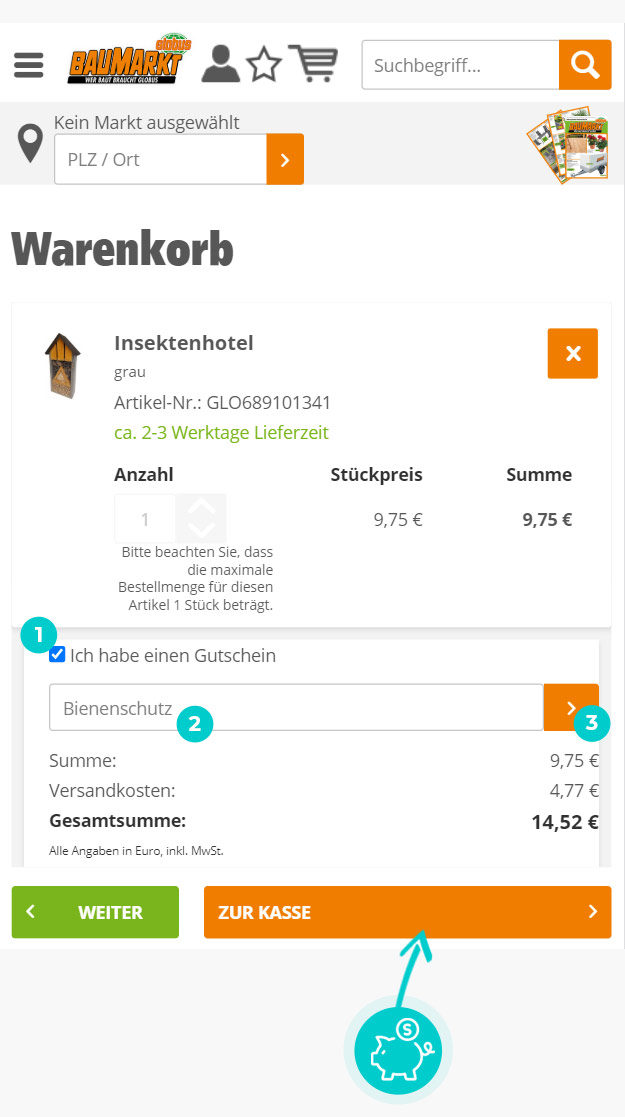
Task: Uncheck Ich habe einen Gutschein
Action: 58,655
